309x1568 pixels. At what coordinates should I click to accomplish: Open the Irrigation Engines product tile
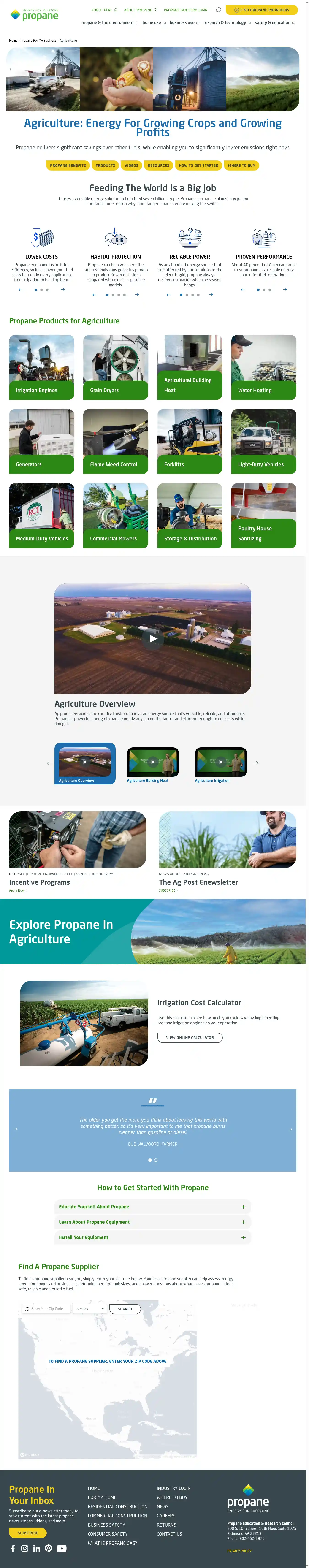click(x=41, y=367)
